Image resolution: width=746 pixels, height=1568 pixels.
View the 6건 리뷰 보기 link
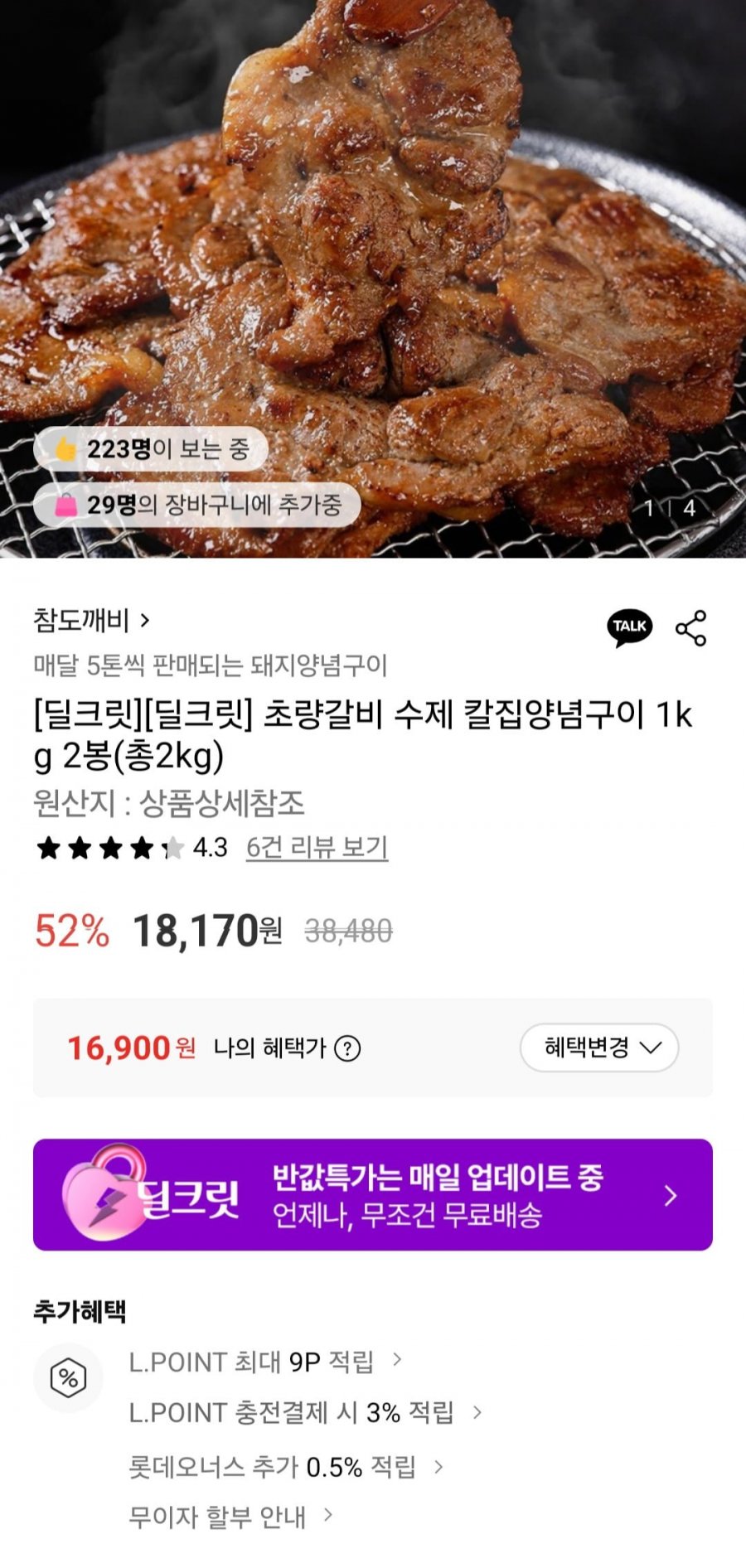pyautogui.click(x=317, y=847)
